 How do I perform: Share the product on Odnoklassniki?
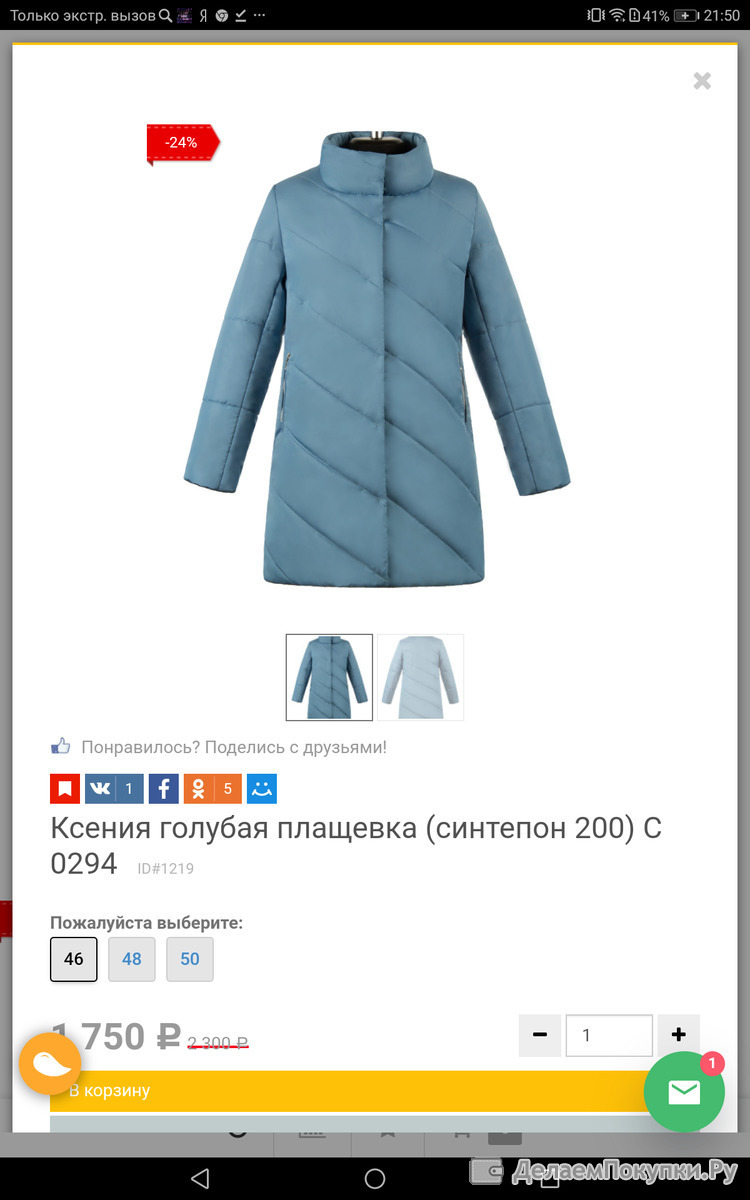pyautogui.click(x=212, y=788)
